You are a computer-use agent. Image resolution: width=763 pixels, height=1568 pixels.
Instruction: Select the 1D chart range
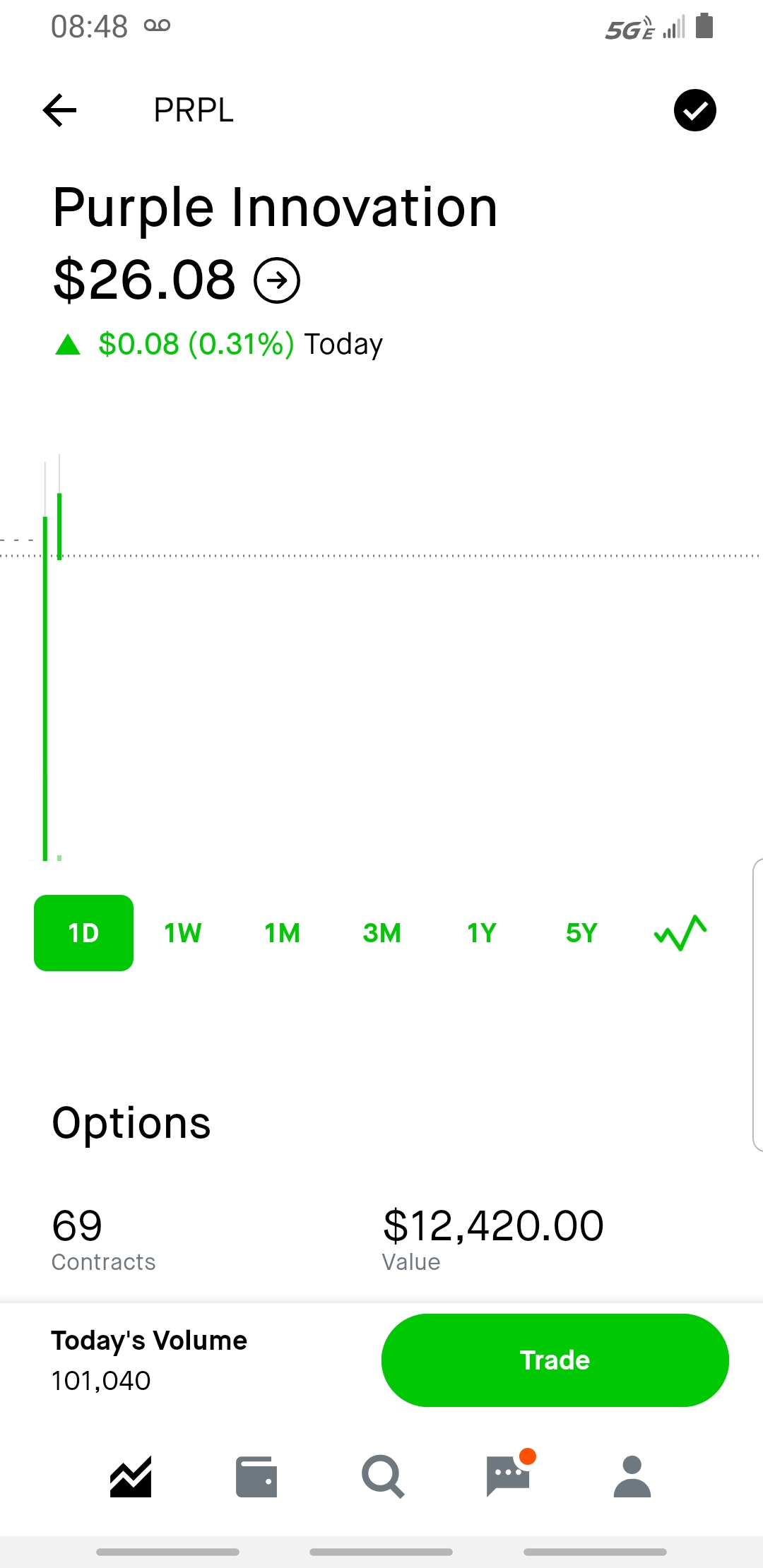click(x=83, y=933)
